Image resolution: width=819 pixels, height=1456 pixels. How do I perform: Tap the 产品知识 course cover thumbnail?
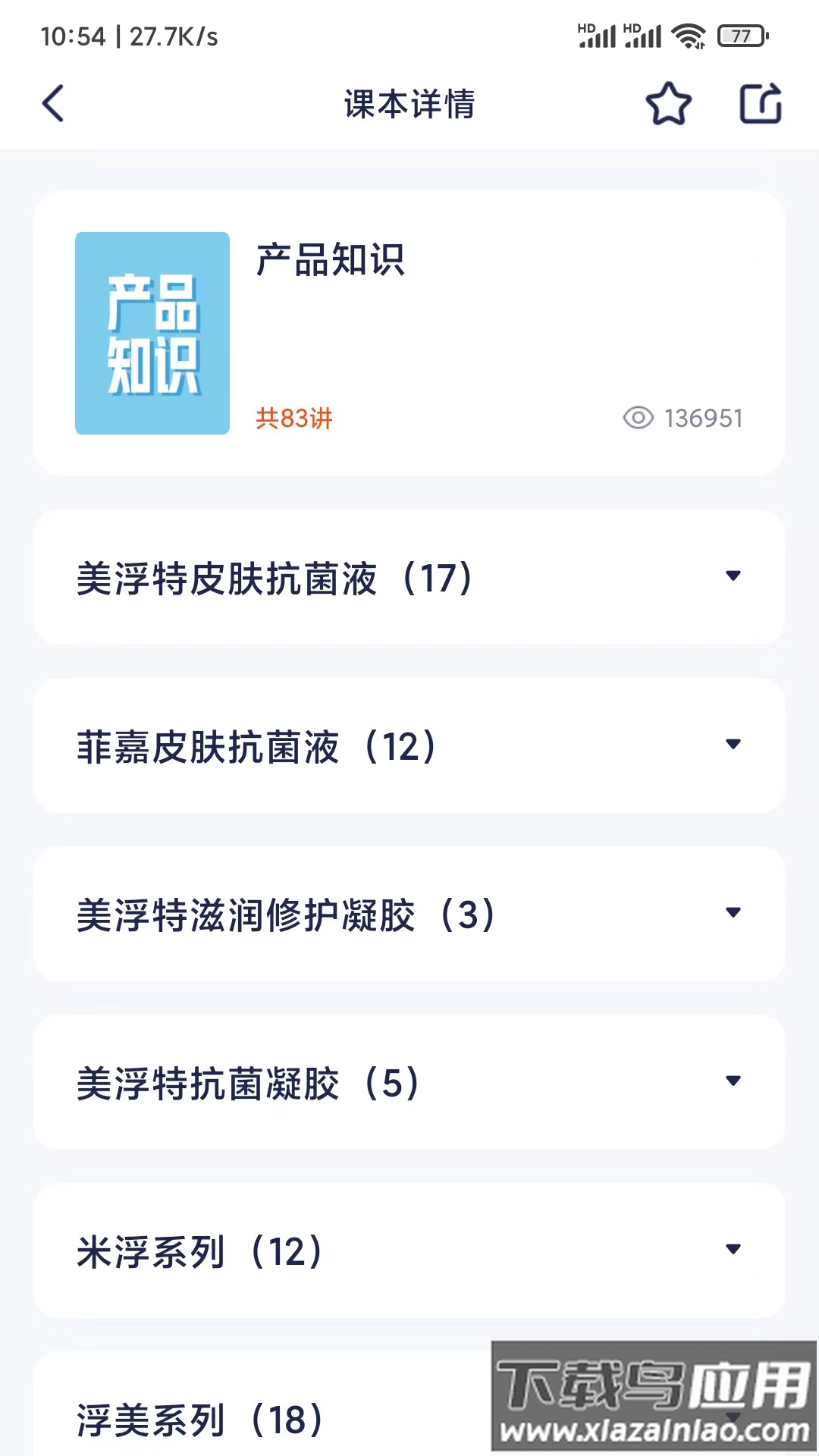pyautogui.click(x=152, y=334)
